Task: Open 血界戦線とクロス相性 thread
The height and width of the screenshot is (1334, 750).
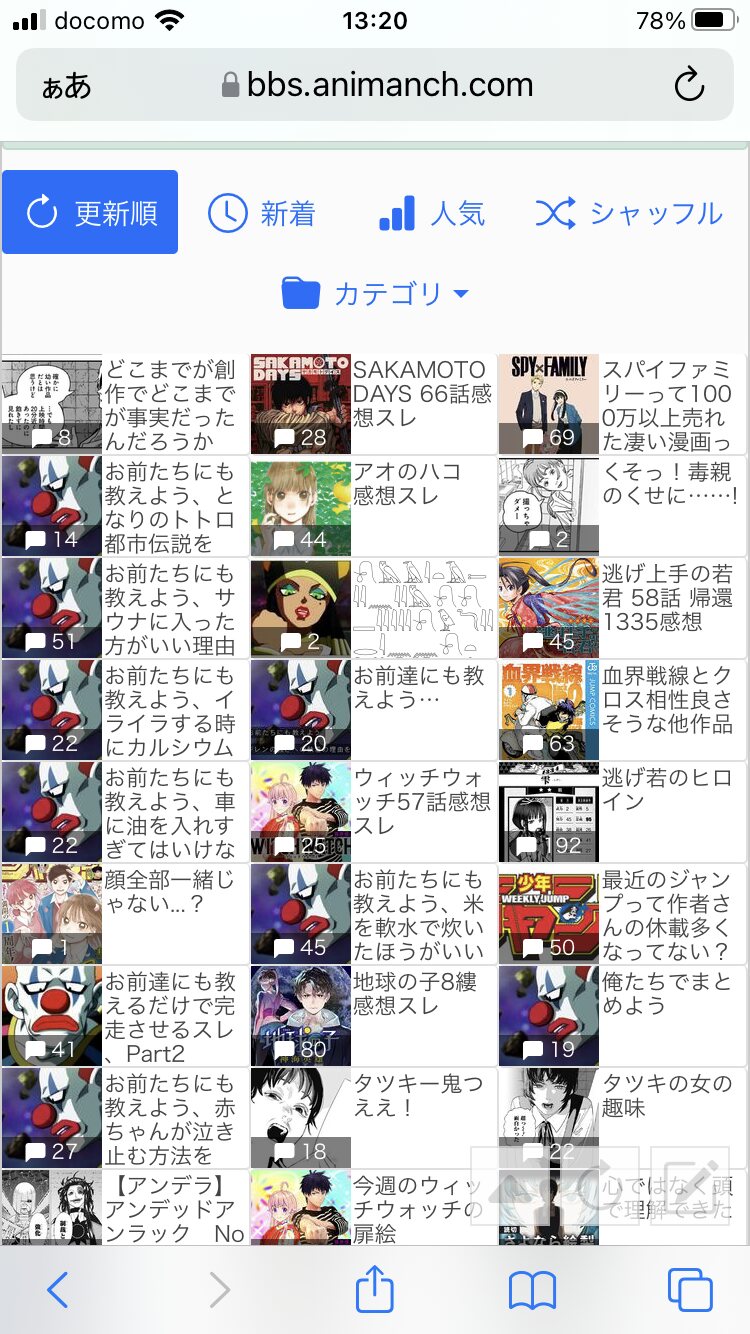Action: point(666,698)
